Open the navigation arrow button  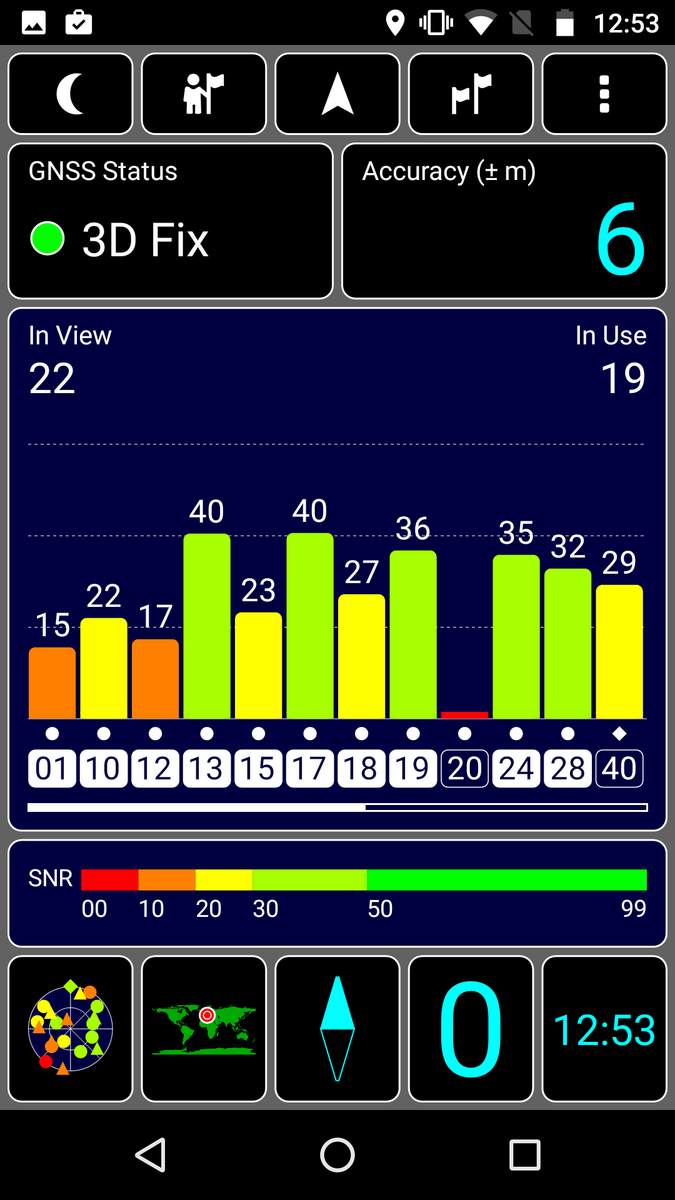[x=338, y=94]
